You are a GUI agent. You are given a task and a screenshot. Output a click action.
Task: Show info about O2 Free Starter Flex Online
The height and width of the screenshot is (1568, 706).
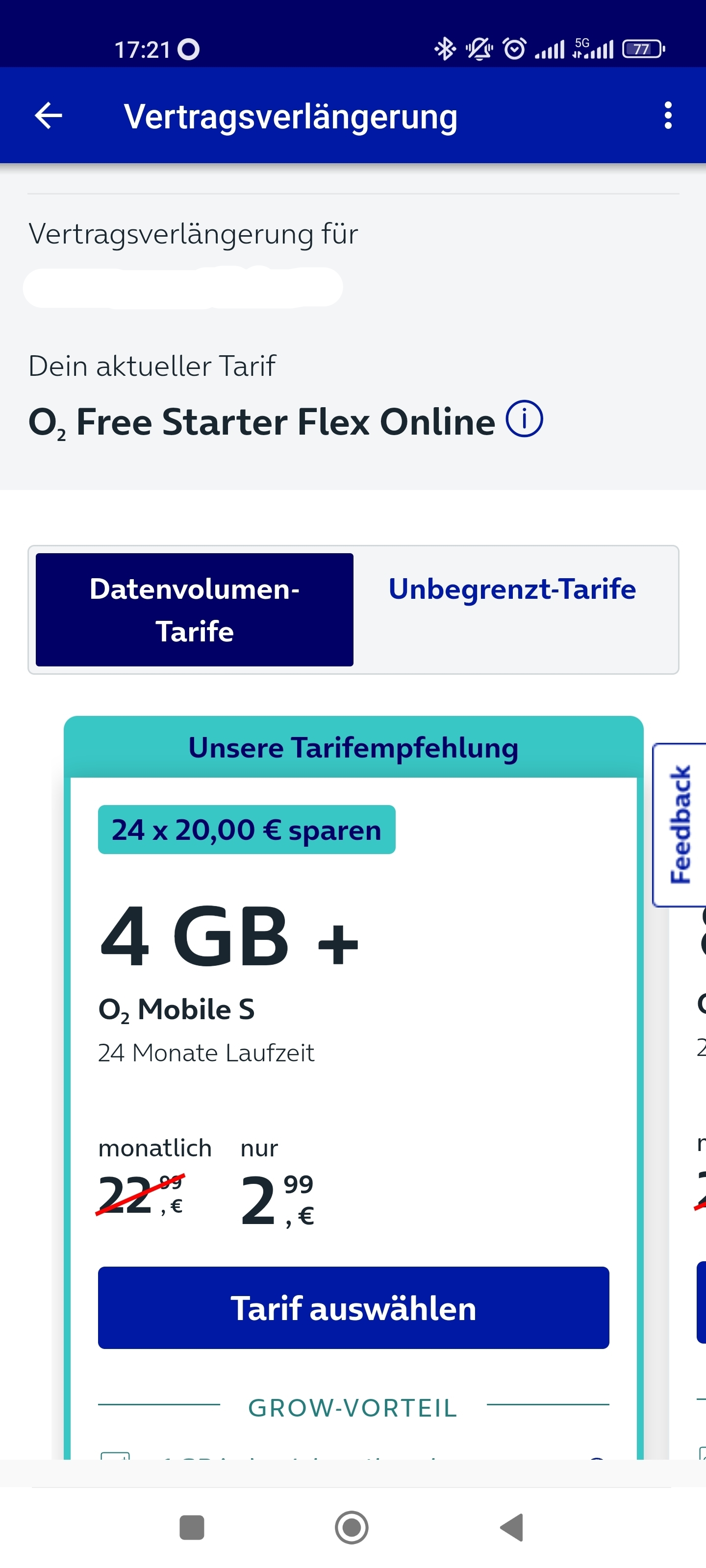tap(524, 419)
